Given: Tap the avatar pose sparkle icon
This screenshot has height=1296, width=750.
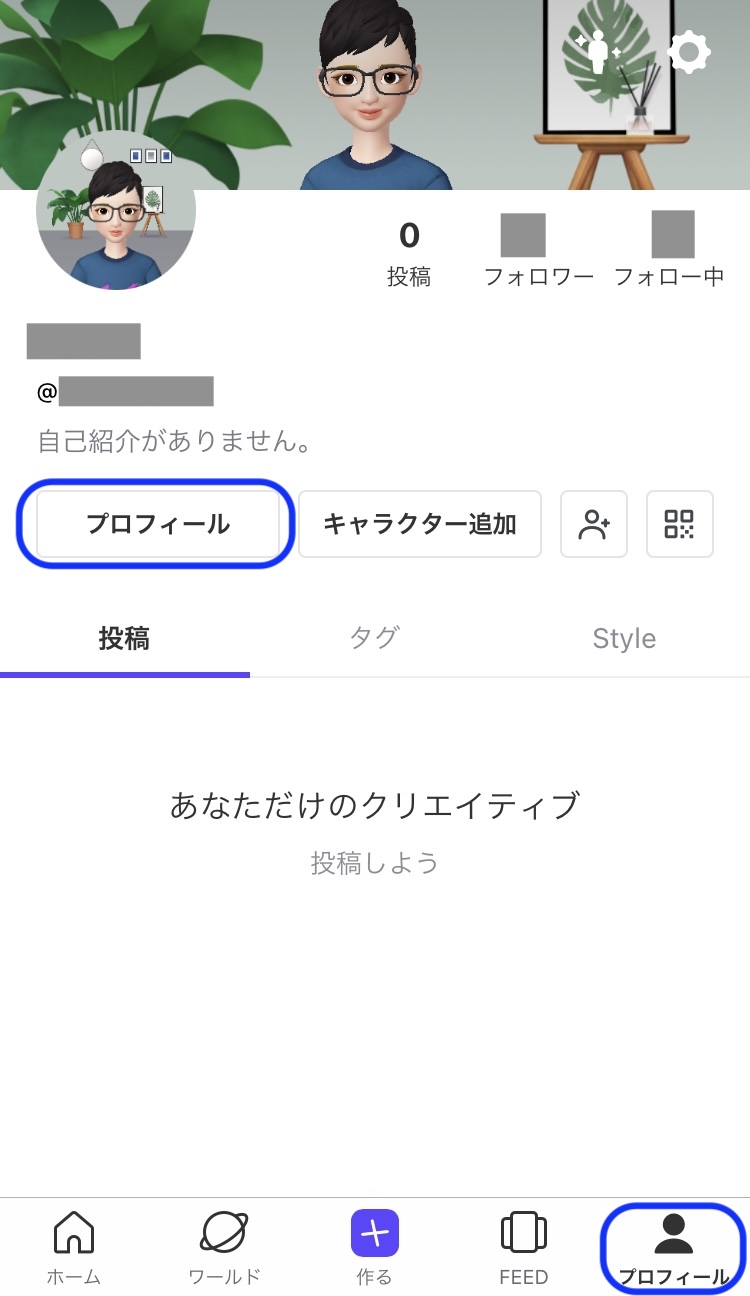Looking at the screenshot, I should coord(598,52).
